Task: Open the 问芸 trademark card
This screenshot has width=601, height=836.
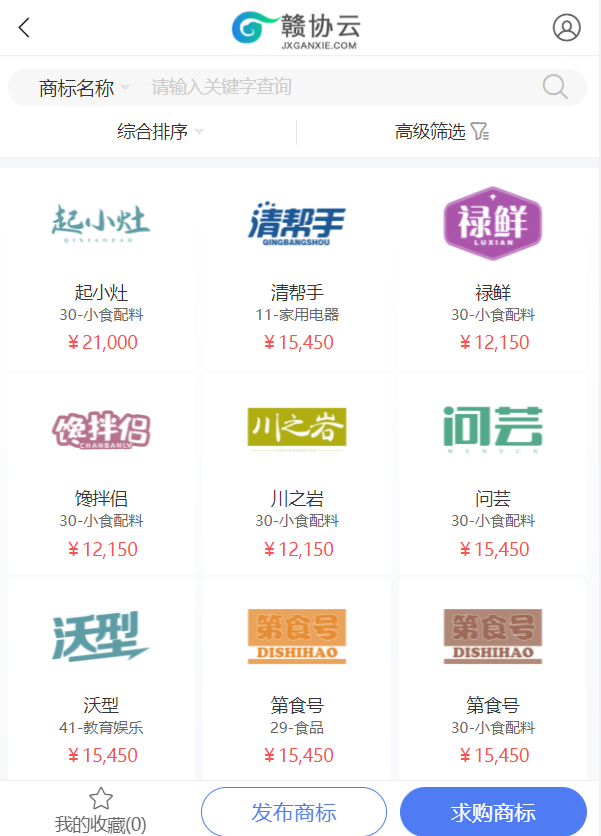Action: pyautogui.click(x=493, y=475)
